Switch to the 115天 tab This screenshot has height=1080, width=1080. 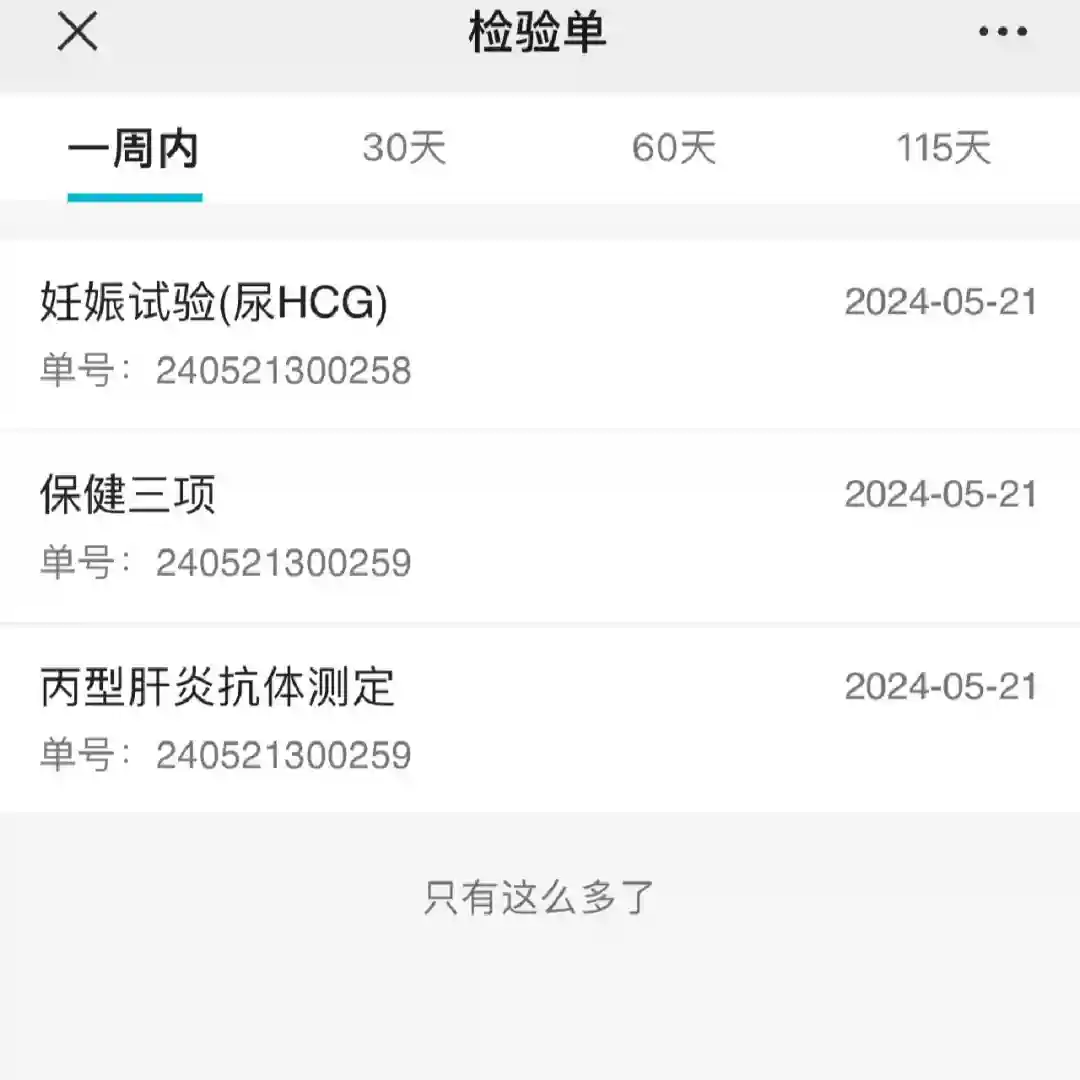pyautogui.click(x=942, y=150)
